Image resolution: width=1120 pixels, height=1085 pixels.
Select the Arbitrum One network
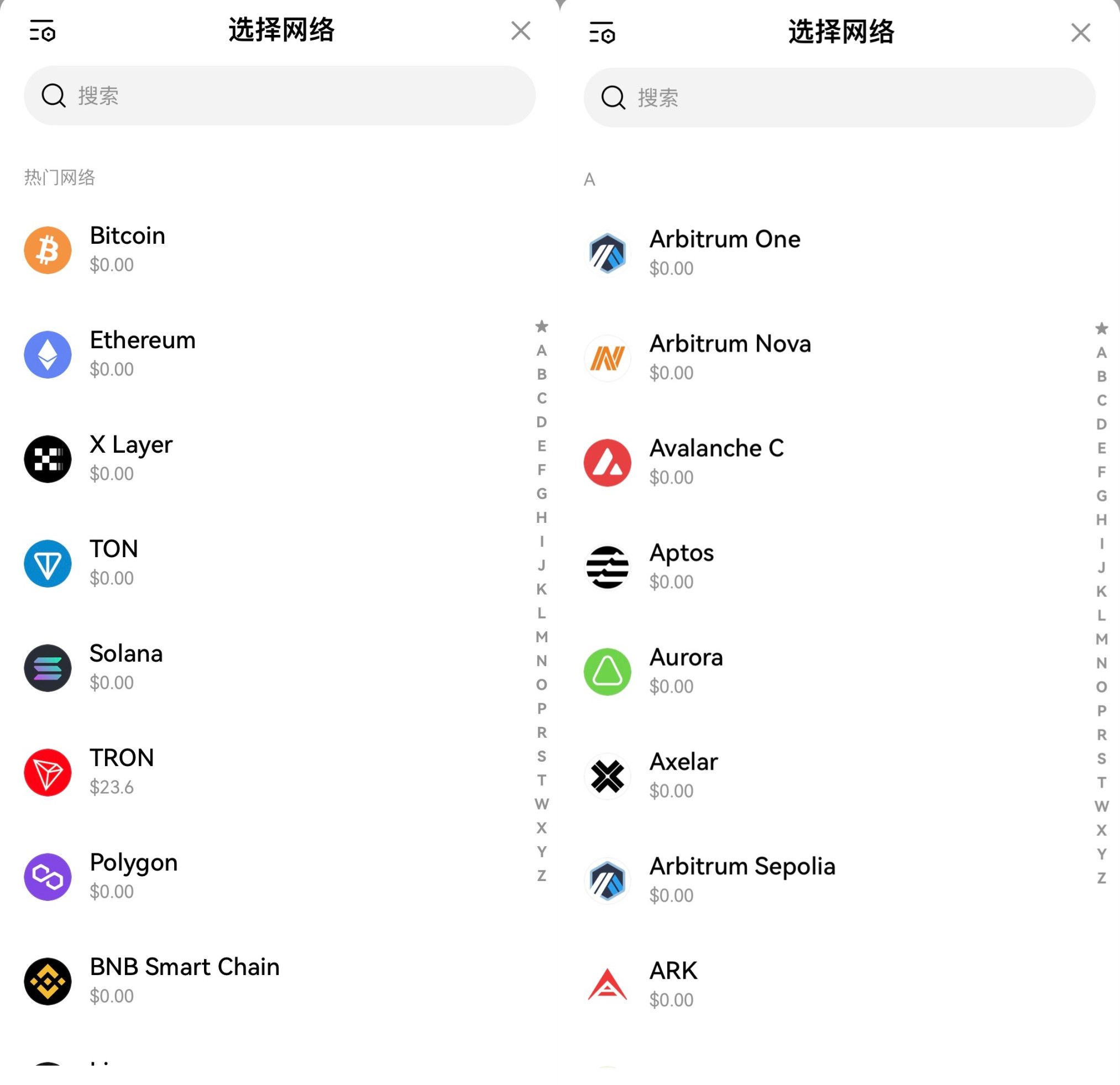[x=724, y=253]
